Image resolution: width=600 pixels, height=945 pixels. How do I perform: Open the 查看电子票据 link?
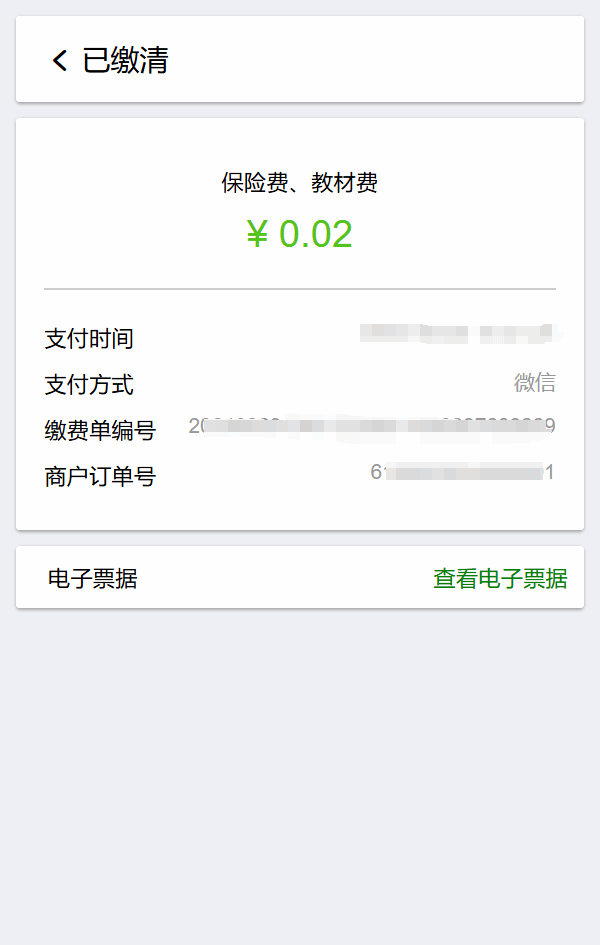tap(499, 578)
